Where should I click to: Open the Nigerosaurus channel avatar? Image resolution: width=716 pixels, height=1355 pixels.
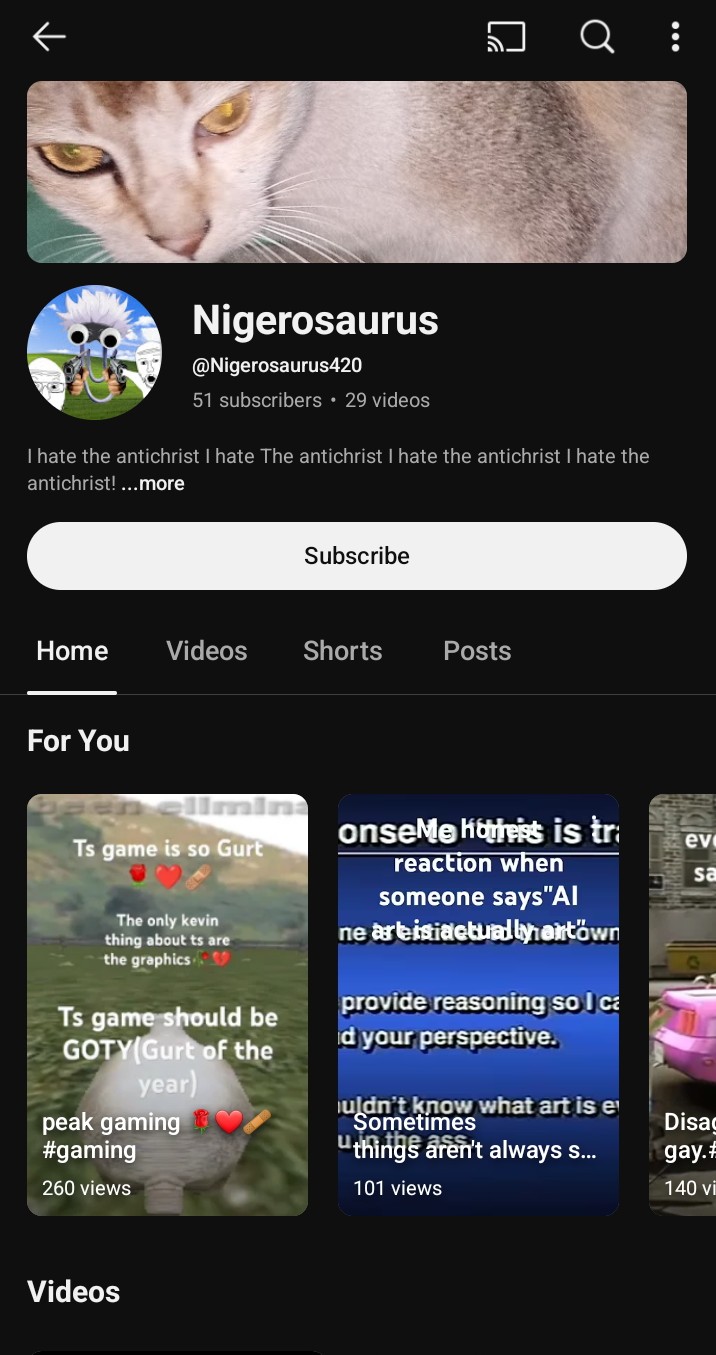[x=94, y=352]
